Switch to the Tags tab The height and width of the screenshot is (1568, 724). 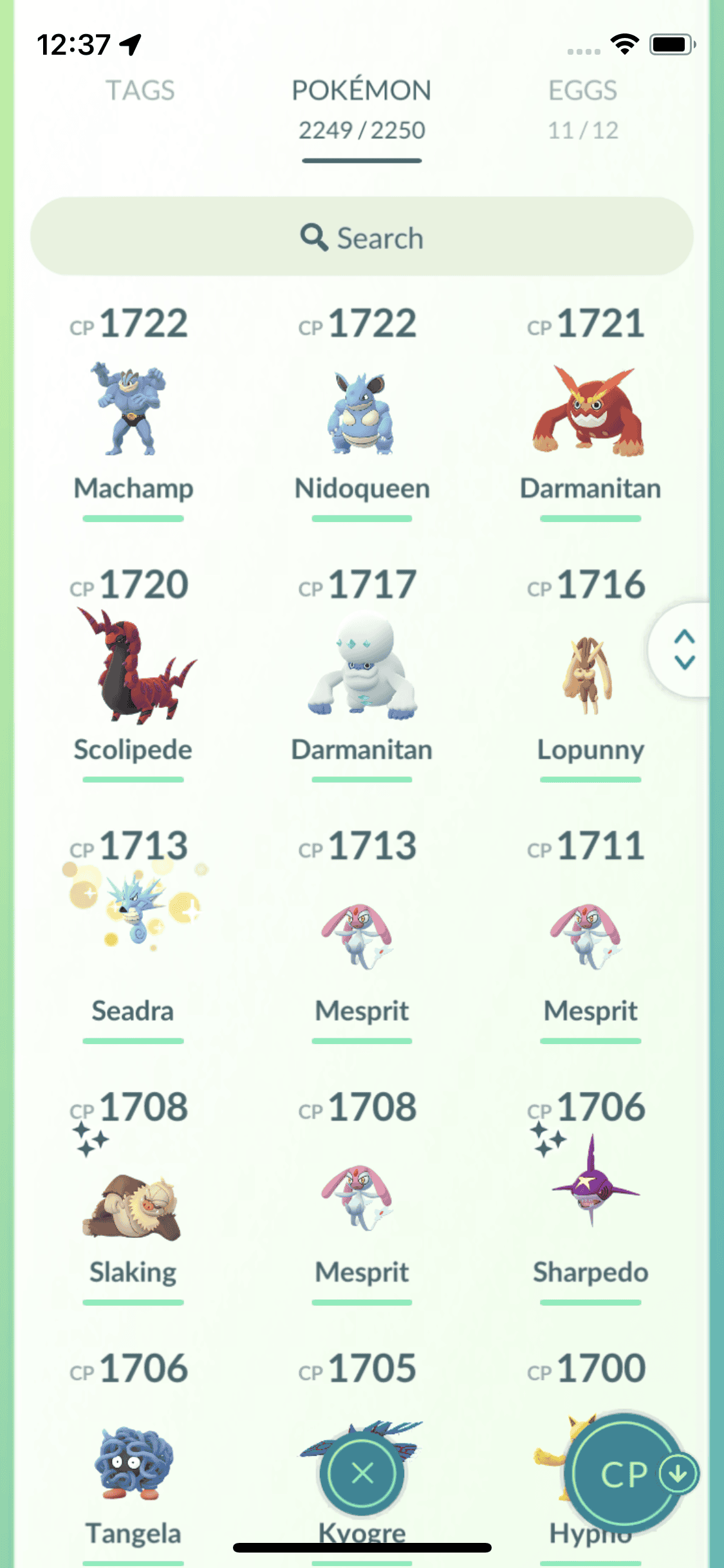pyautogui.click(x=140, y=91)
